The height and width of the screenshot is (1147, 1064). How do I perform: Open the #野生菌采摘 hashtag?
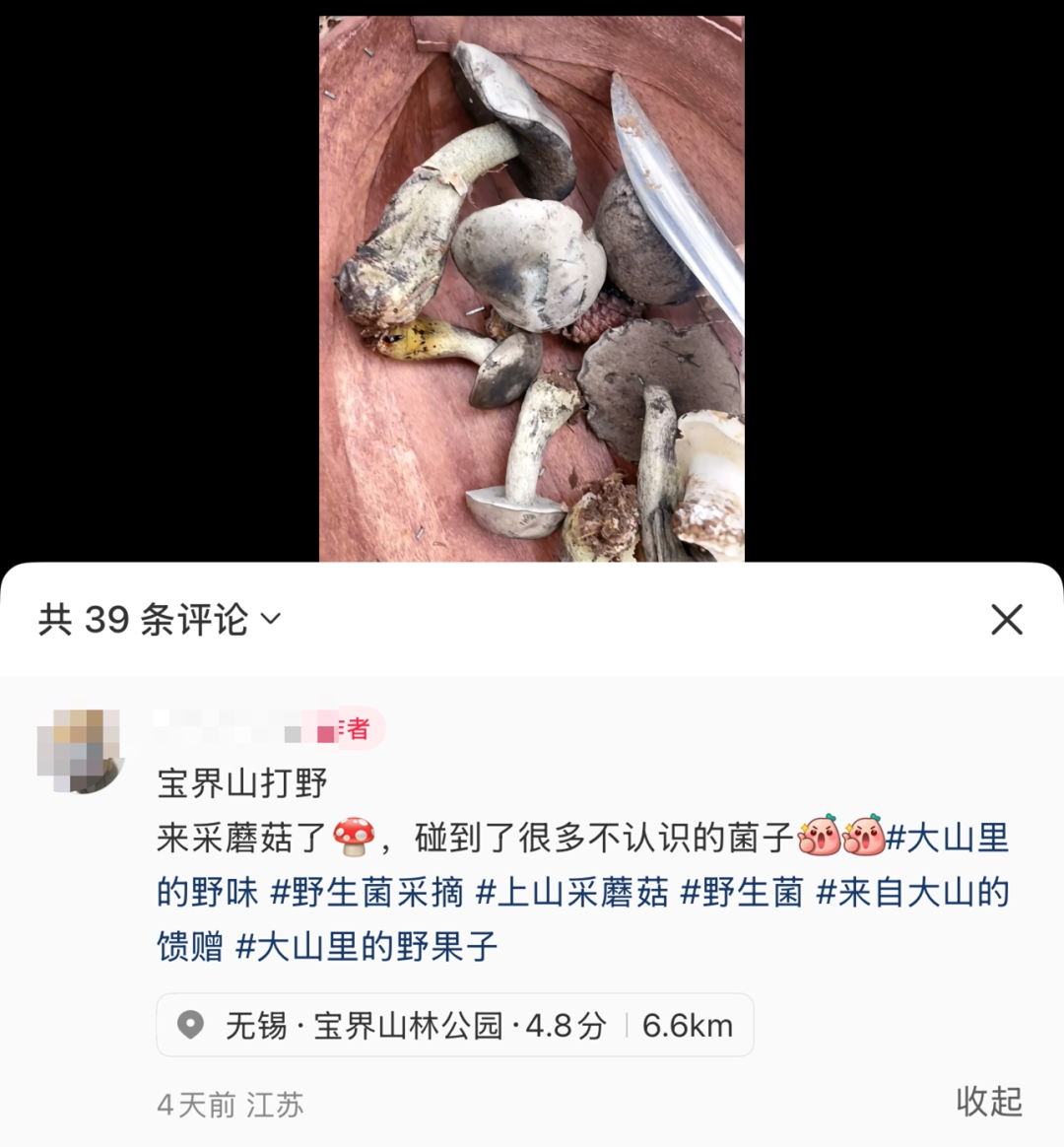click(366, 893)
